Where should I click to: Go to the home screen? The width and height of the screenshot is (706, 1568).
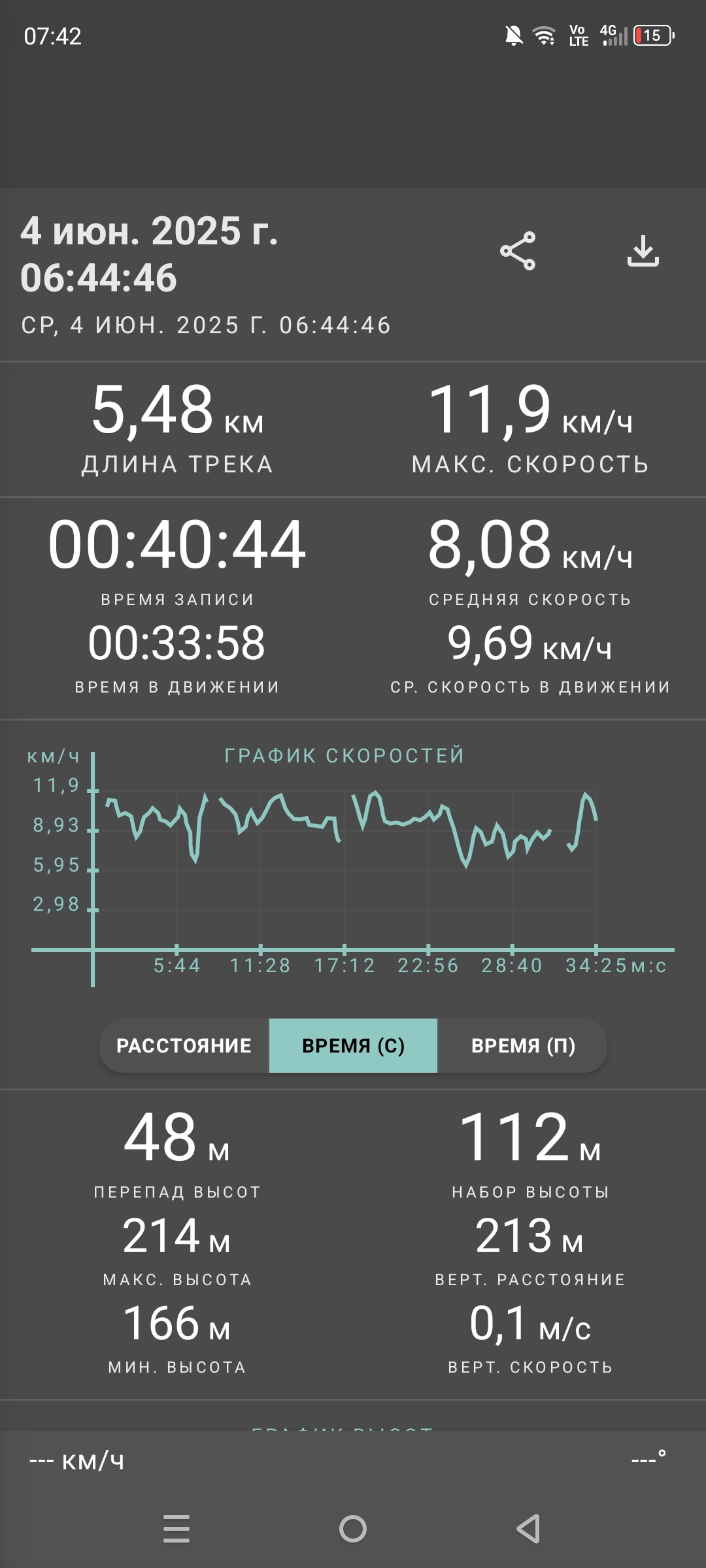click(x=353, y=1529)
